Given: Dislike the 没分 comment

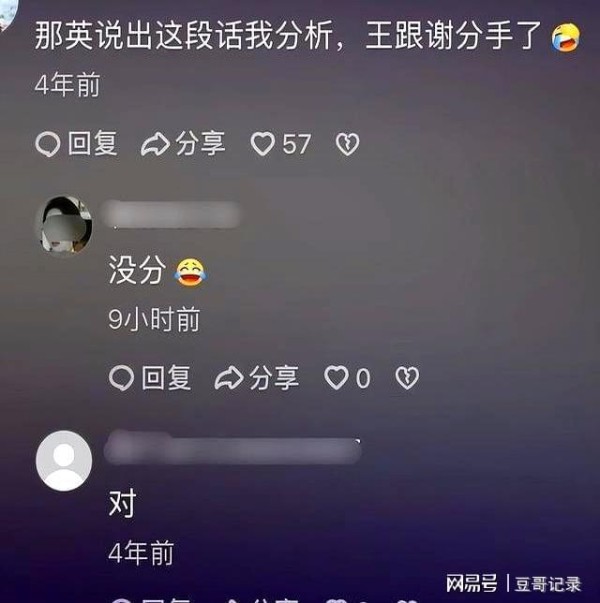Looking at the screenshot, I should click(x=407, y=378).
